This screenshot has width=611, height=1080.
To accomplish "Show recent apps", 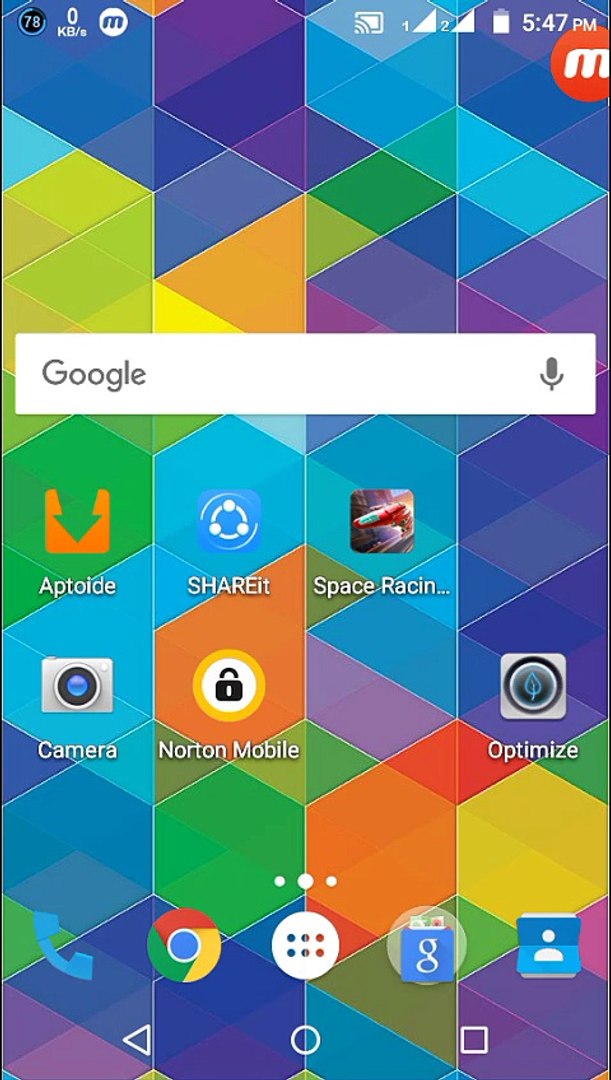I will coord(474,1040).
